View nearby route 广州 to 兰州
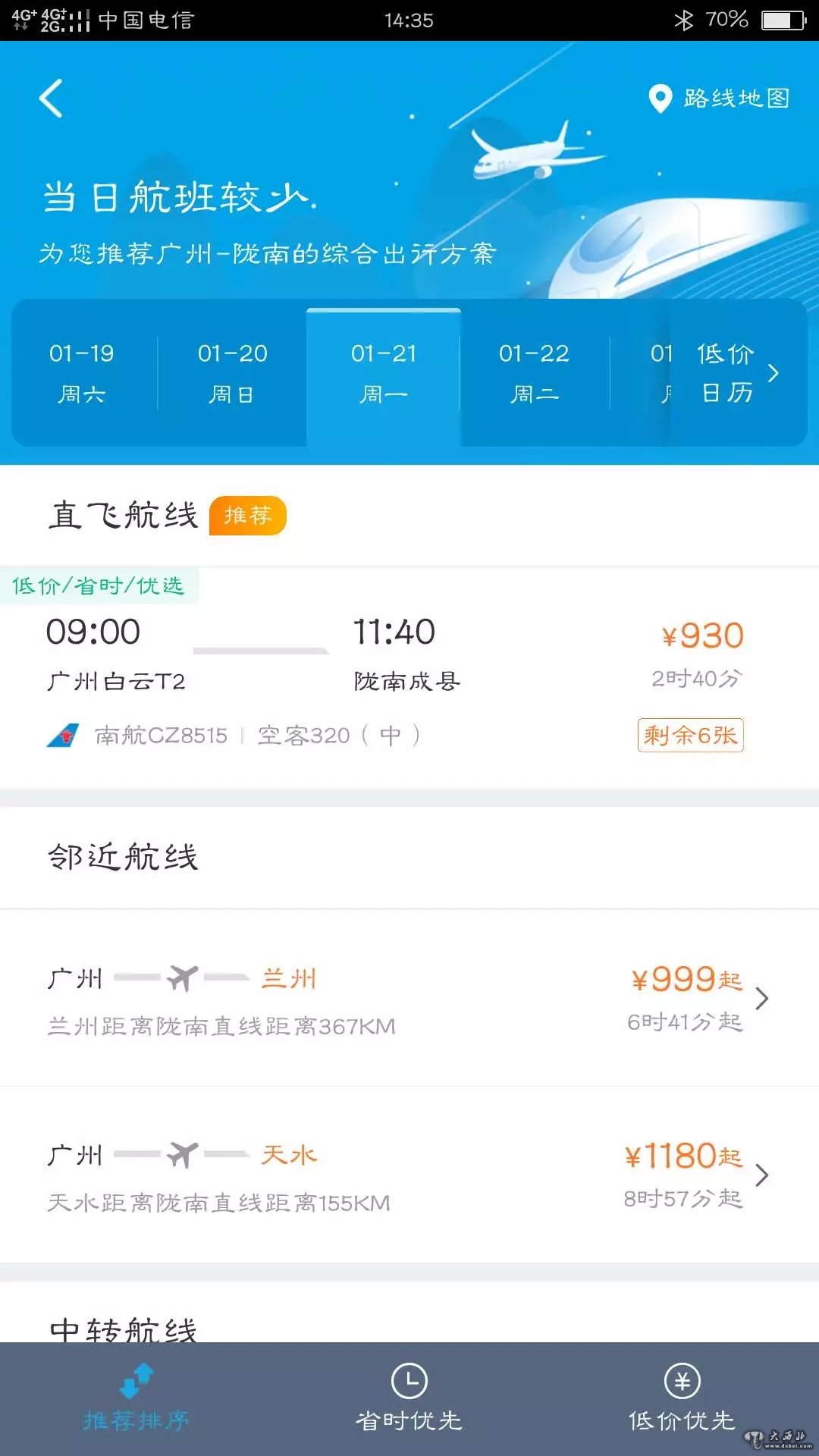 coord(409,999)
